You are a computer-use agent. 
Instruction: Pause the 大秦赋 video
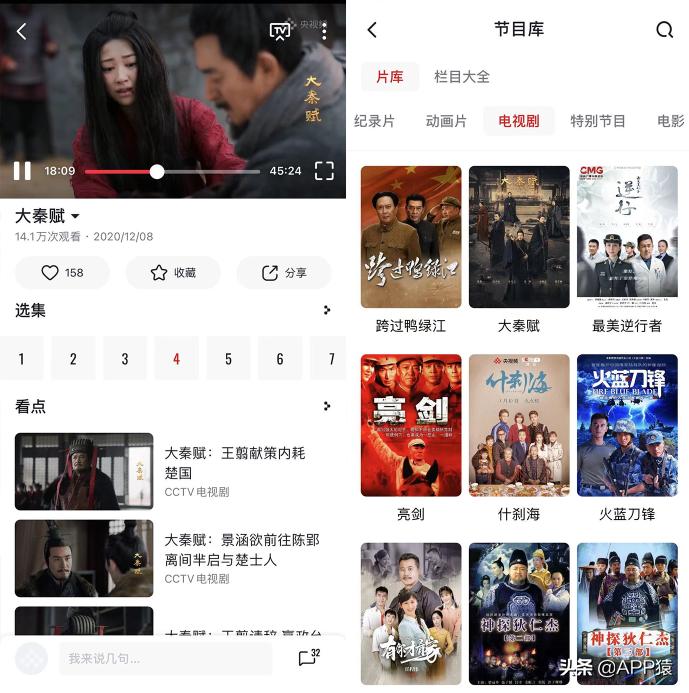22,171
